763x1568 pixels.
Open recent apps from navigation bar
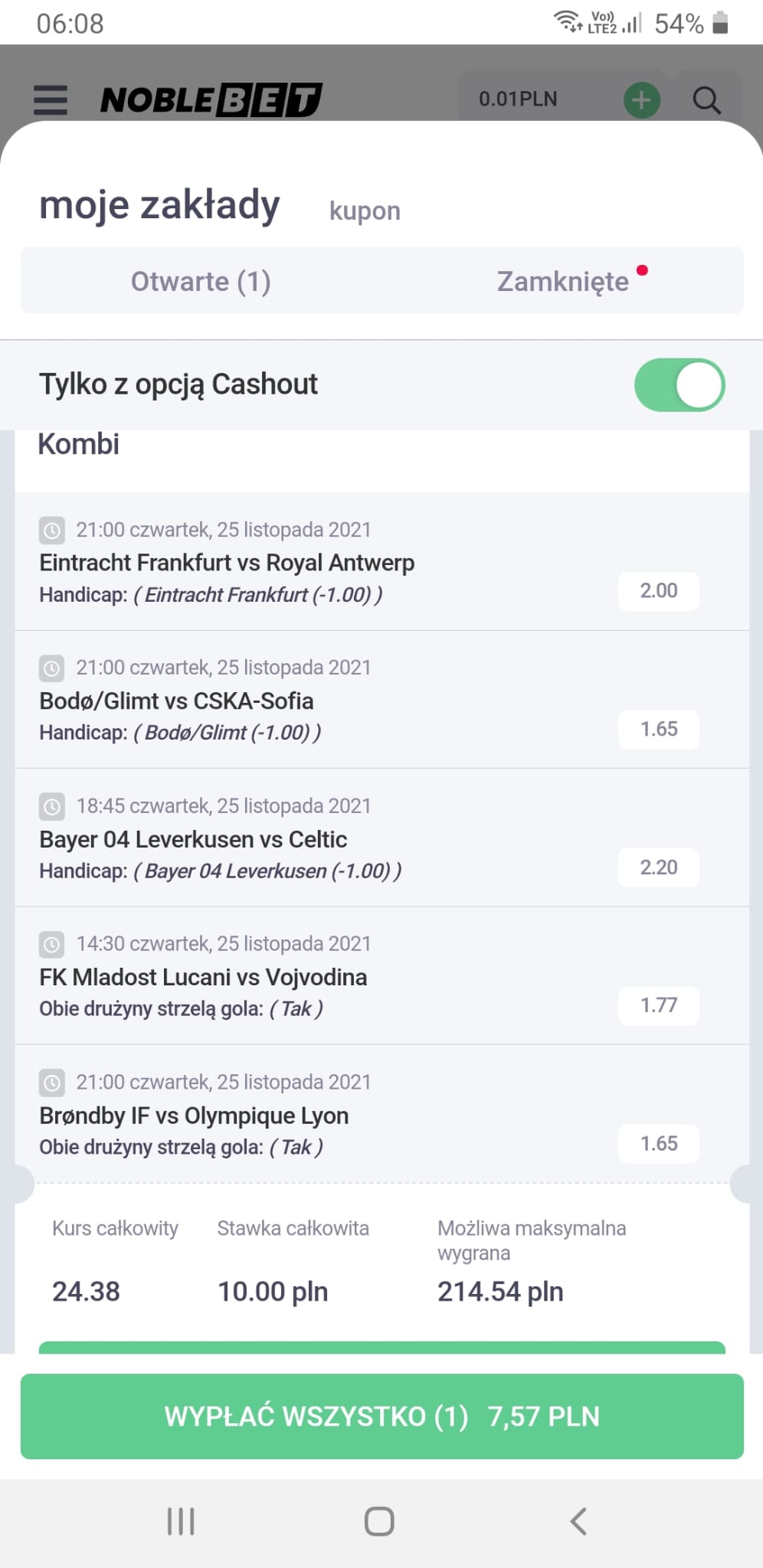181,1521
